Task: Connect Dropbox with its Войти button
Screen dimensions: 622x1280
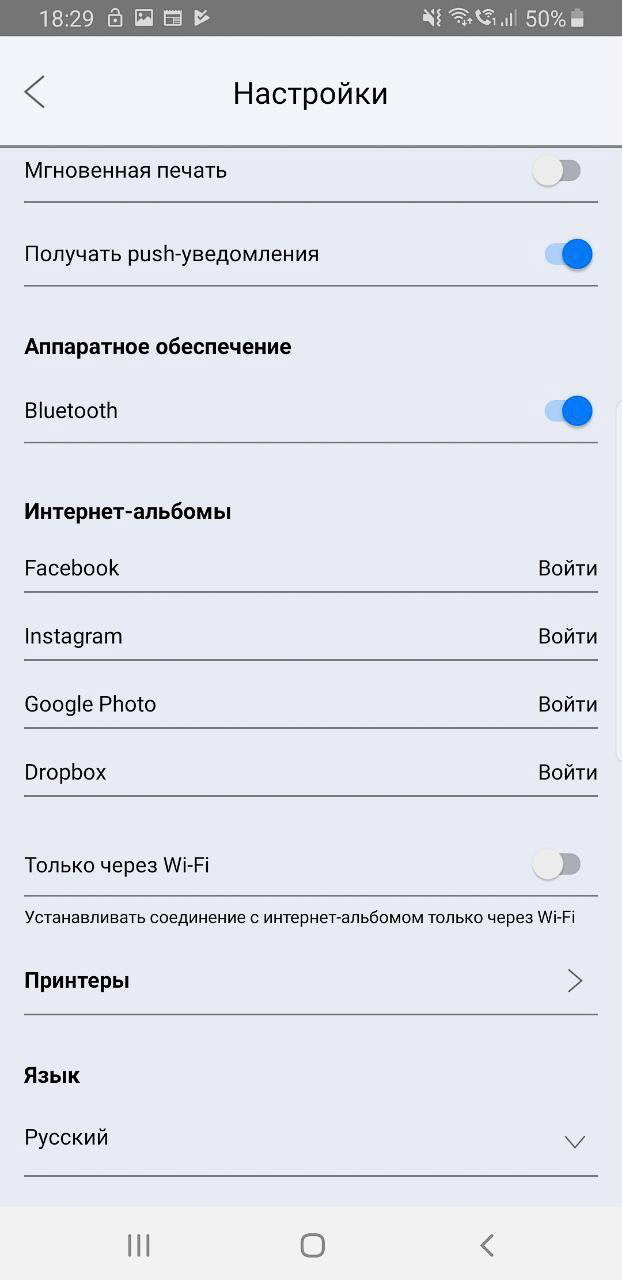Action: (567, 772)
